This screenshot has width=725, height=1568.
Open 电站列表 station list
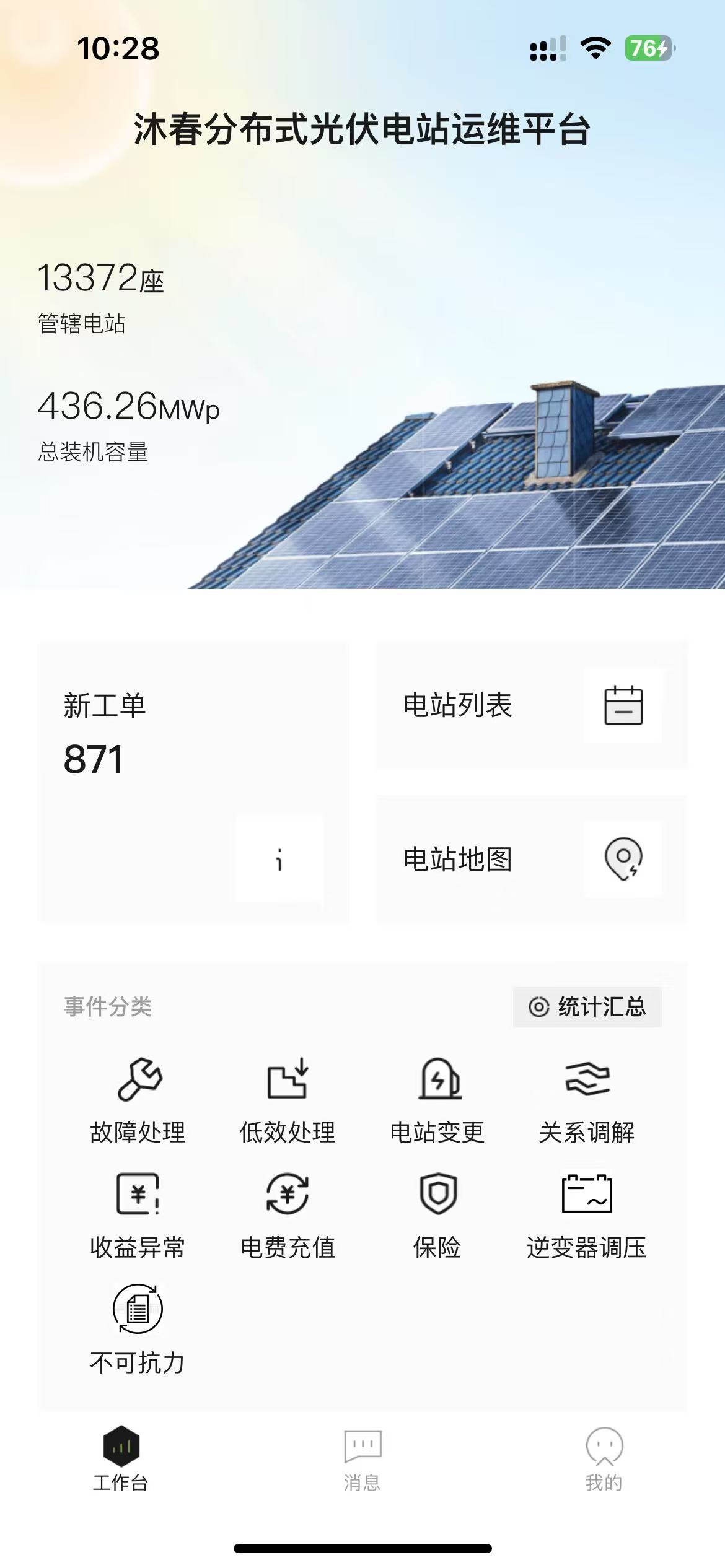click(531, 705)
